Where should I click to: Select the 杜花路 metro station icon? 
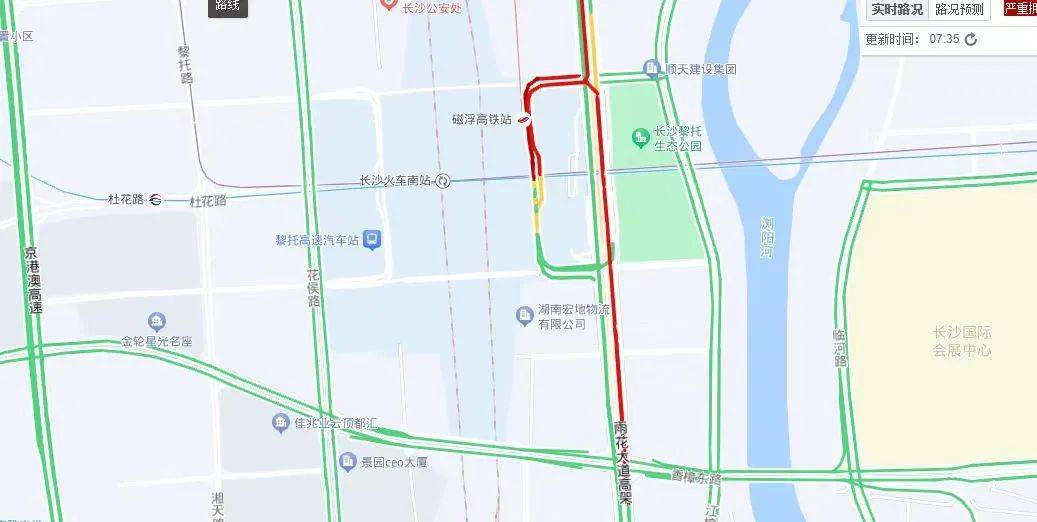click(155, 199)
